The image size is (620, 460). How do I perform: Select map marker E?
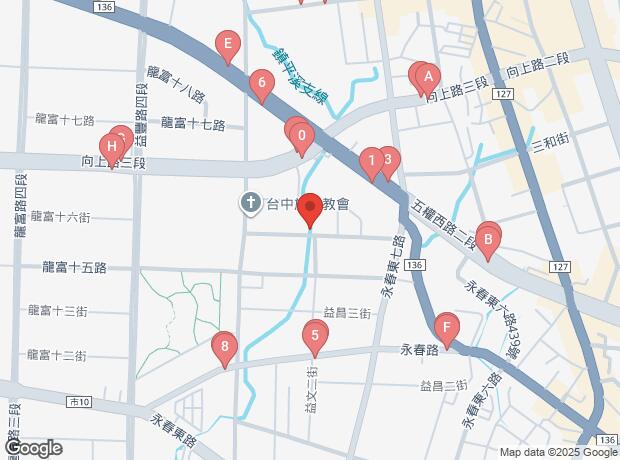pyautogui.click(x=229, y=45)
